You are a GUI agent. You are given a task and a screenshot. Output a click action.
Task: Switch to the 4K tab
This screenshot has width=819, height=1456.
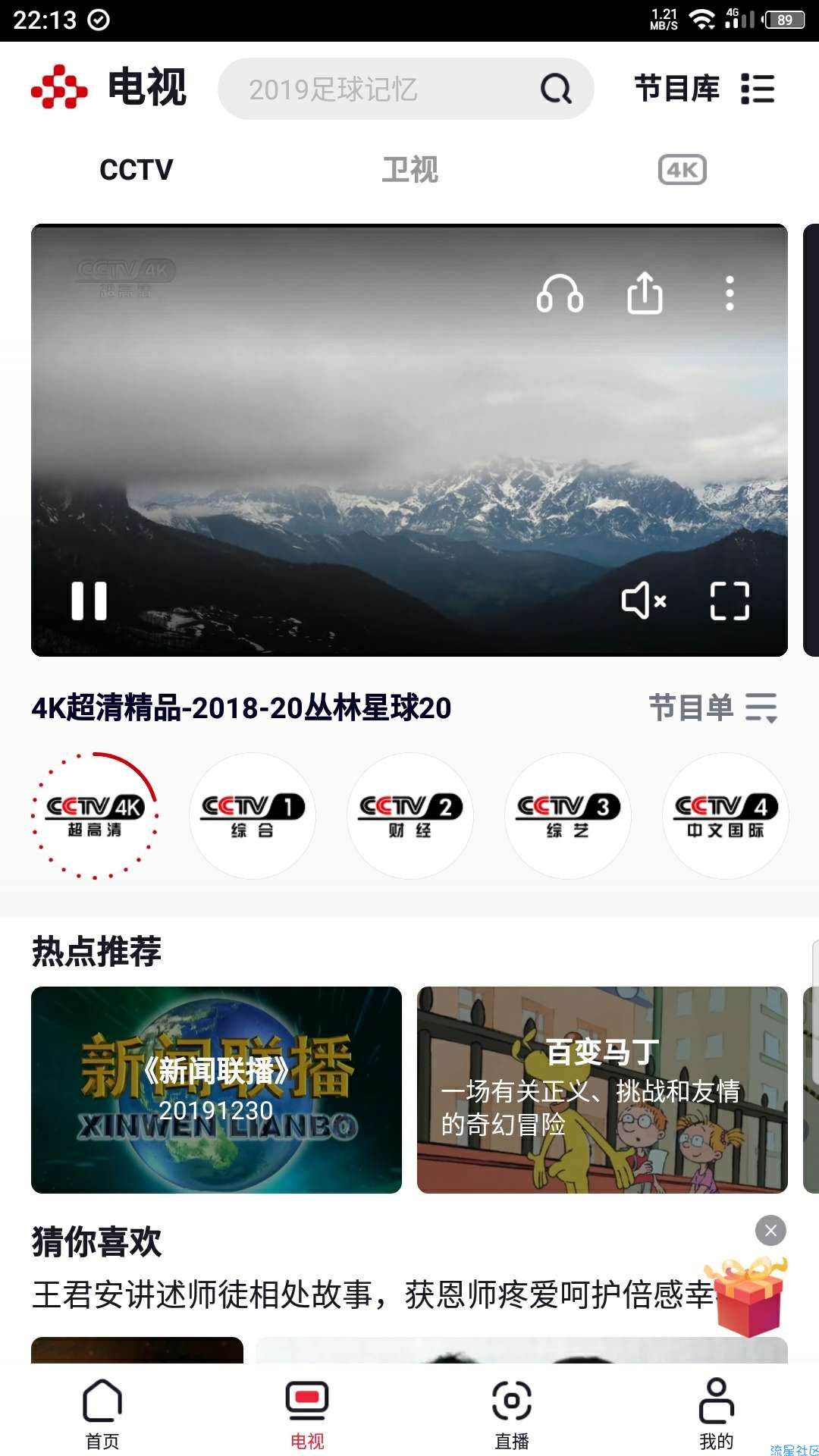(x=682, y=170)
